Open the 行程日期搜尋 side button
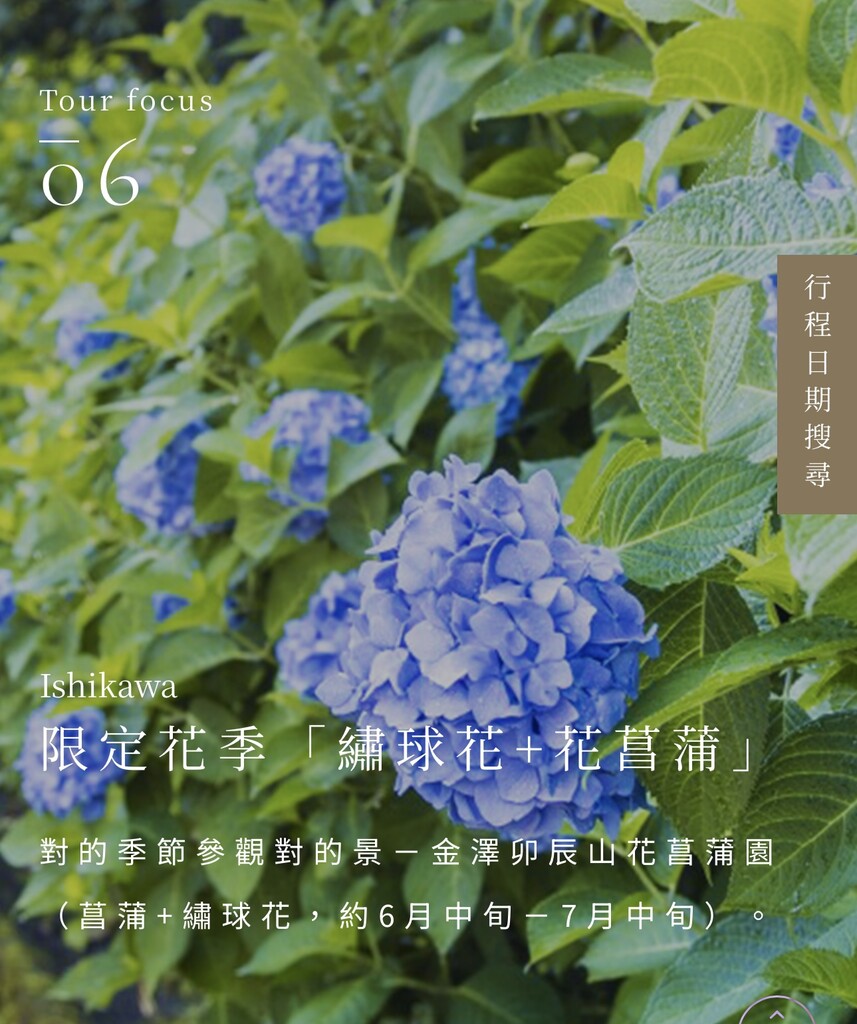Screen dimensions: 857x1024 click(817, 384)
